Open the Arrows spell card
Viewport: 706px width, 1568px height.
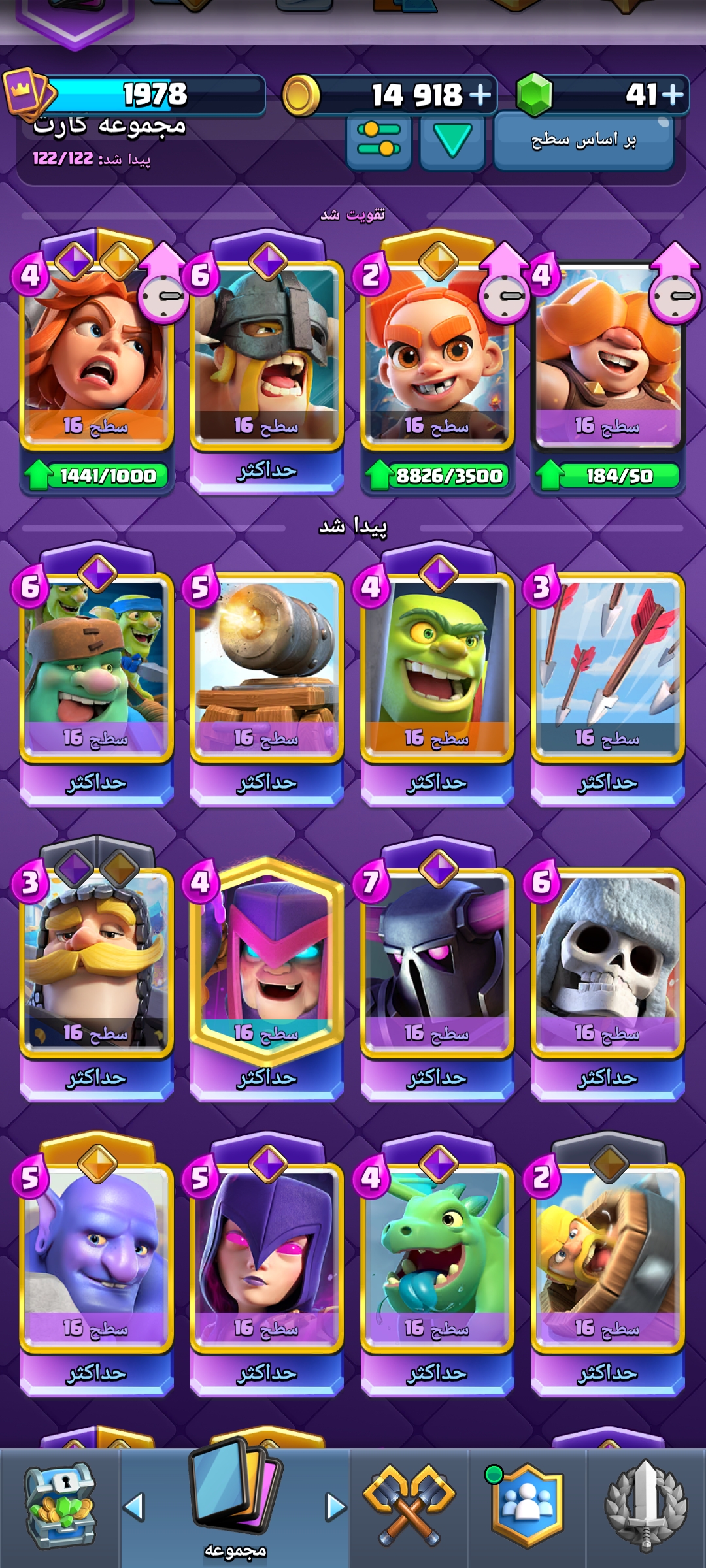pos(608,679)
